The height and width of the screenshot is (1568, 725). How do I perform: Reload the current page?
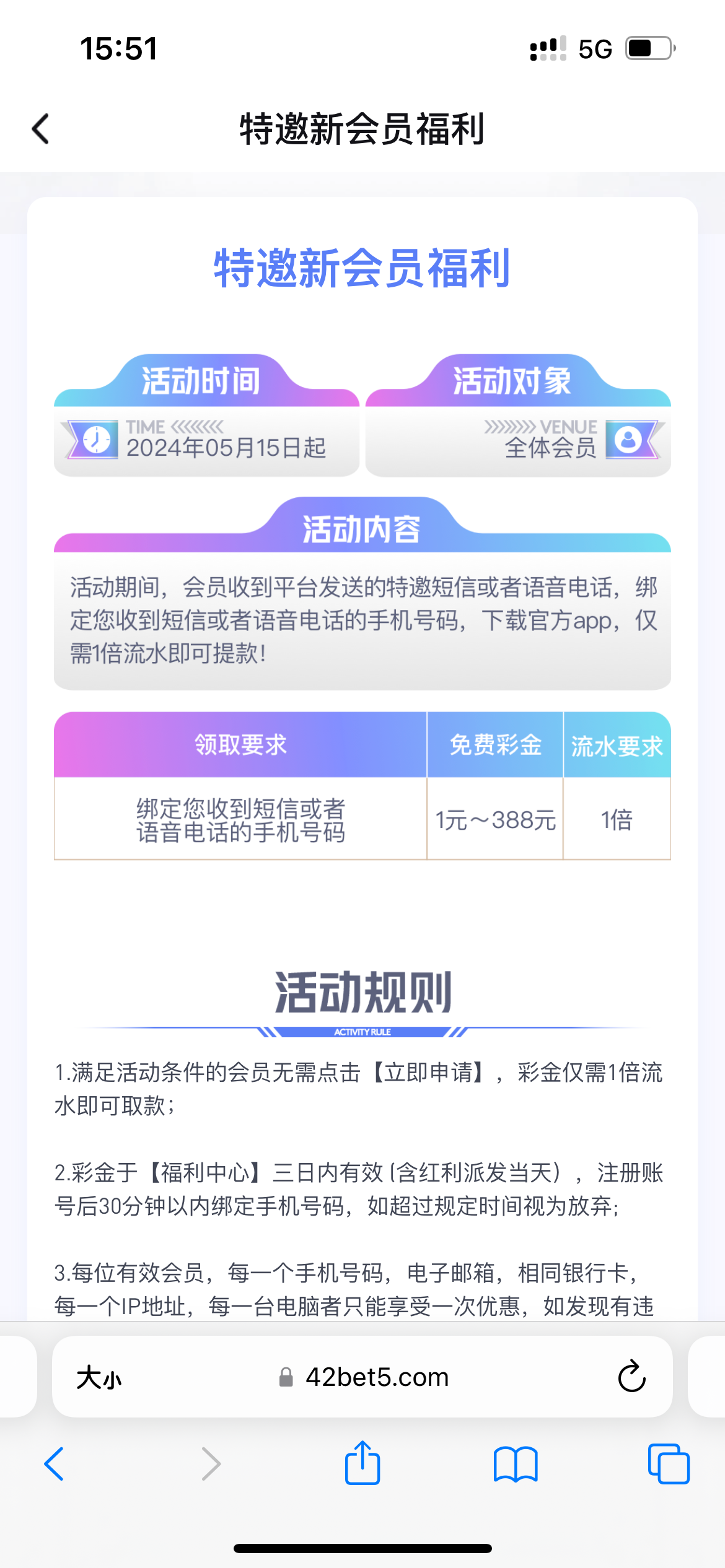click(x=631, y=1377)
